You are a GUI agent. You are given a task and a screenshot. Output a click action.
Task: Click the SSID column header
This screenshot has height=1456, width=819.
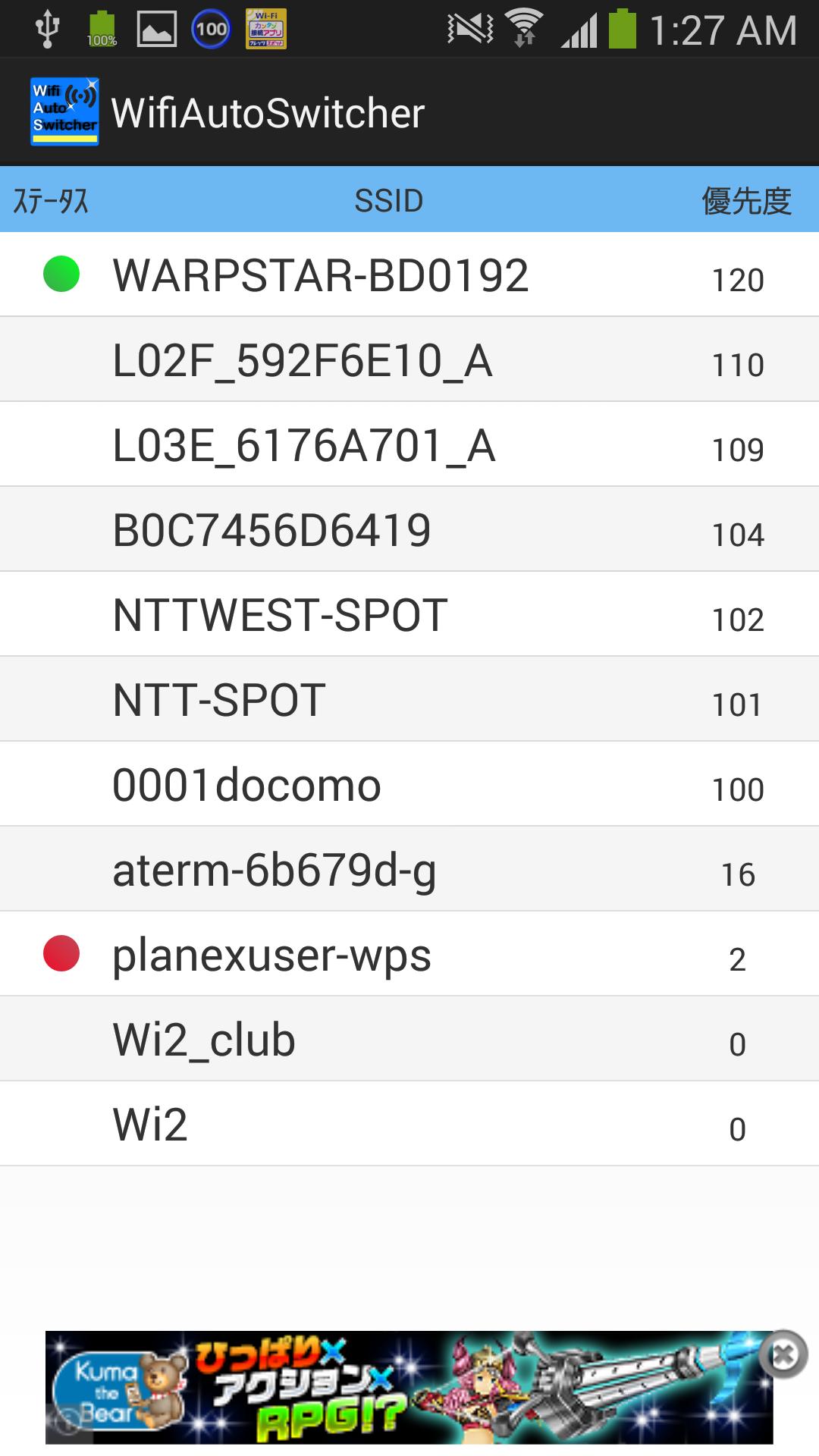[388, 201]
